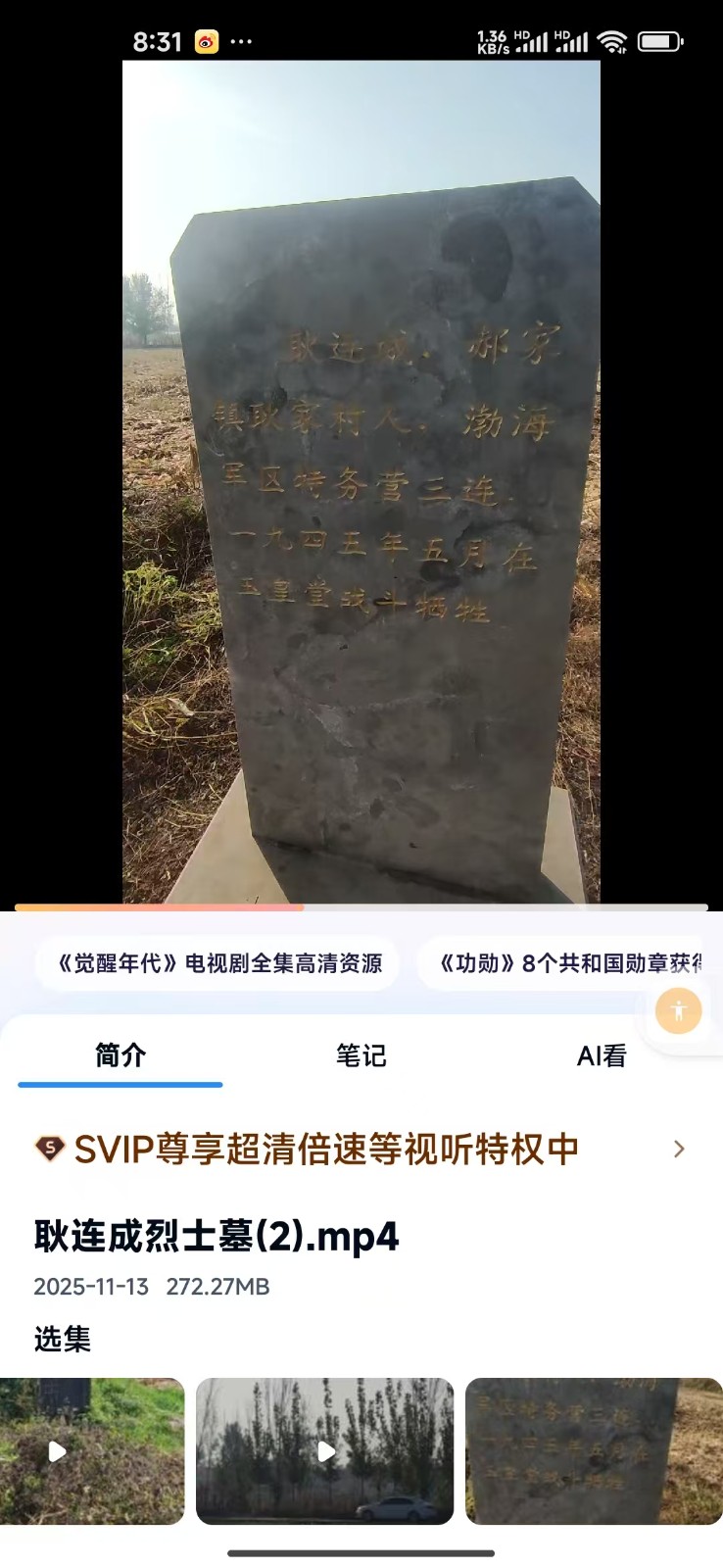Image resolution: width=723 pixels, height=1568 pixels.
Task: Switch to the 笔记 tab
Action: tap(361, 1055)
